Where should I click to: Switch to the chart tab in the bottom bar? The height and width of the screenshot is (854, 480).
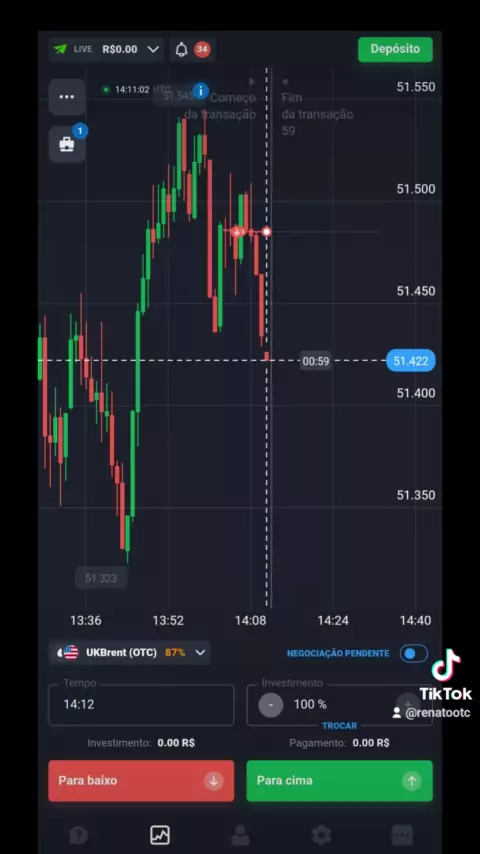[x=160, y=835]
